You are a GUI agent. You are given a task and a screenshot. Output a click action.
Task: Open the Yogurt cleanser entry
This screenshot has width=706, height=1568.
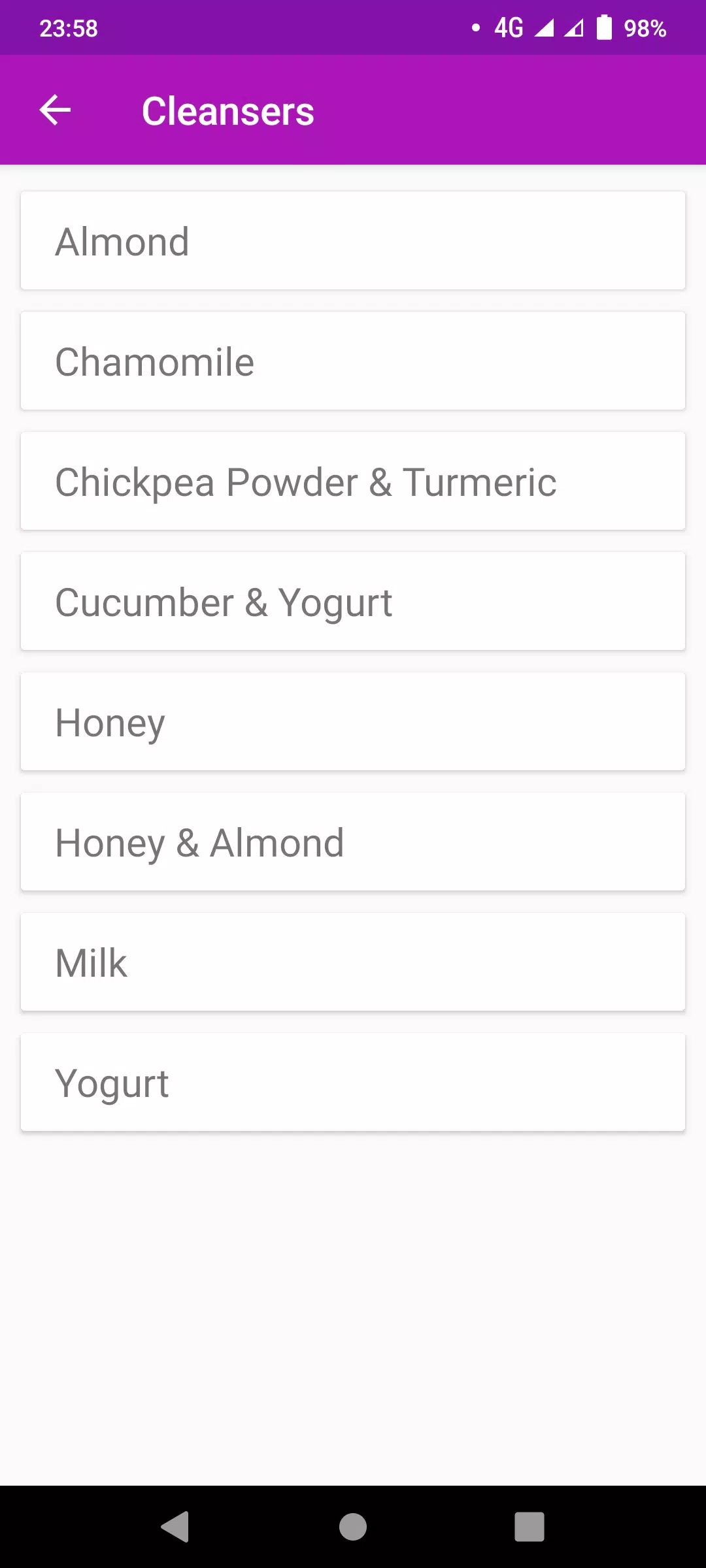point(353,1082)
